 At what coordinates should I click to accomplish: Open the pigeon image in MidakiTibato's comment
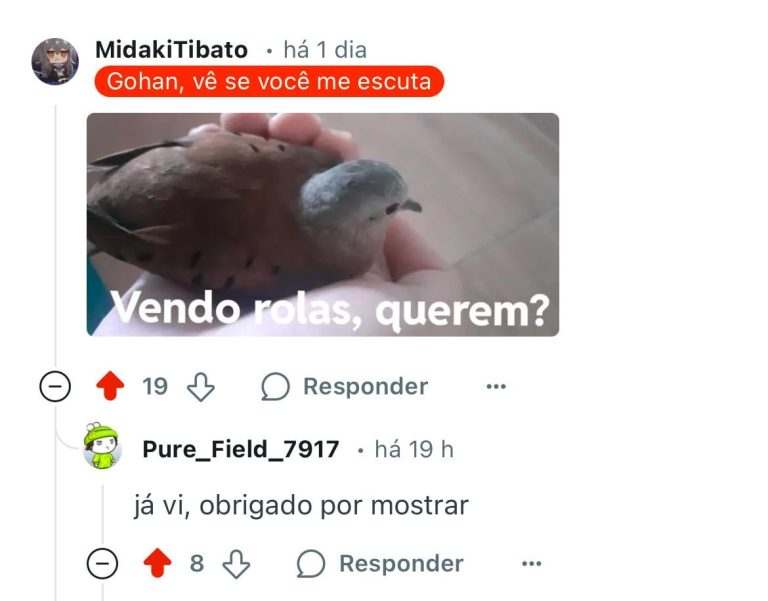(x=322, y=224)
